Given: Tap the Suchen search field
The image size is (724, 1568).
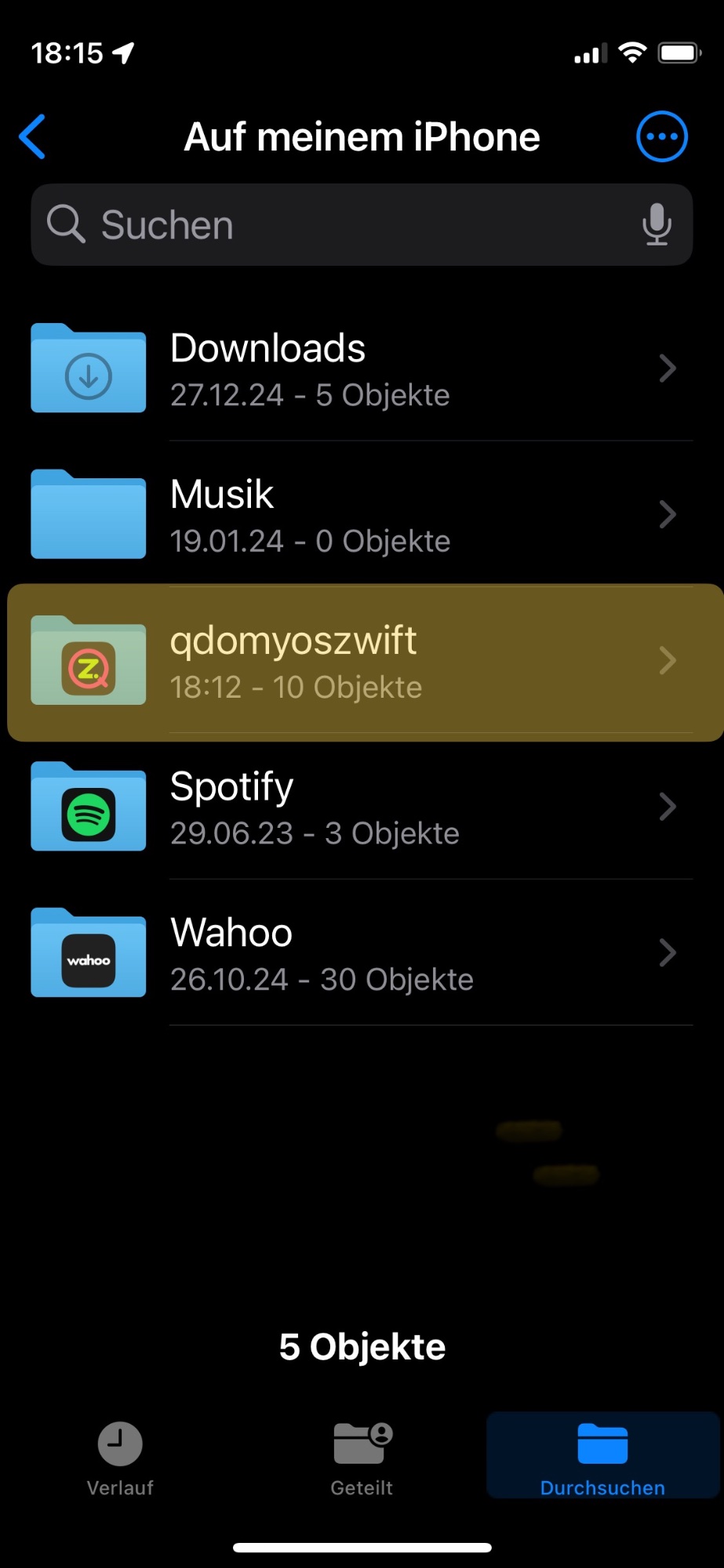Looking at the screenshot, I should 337,225.
